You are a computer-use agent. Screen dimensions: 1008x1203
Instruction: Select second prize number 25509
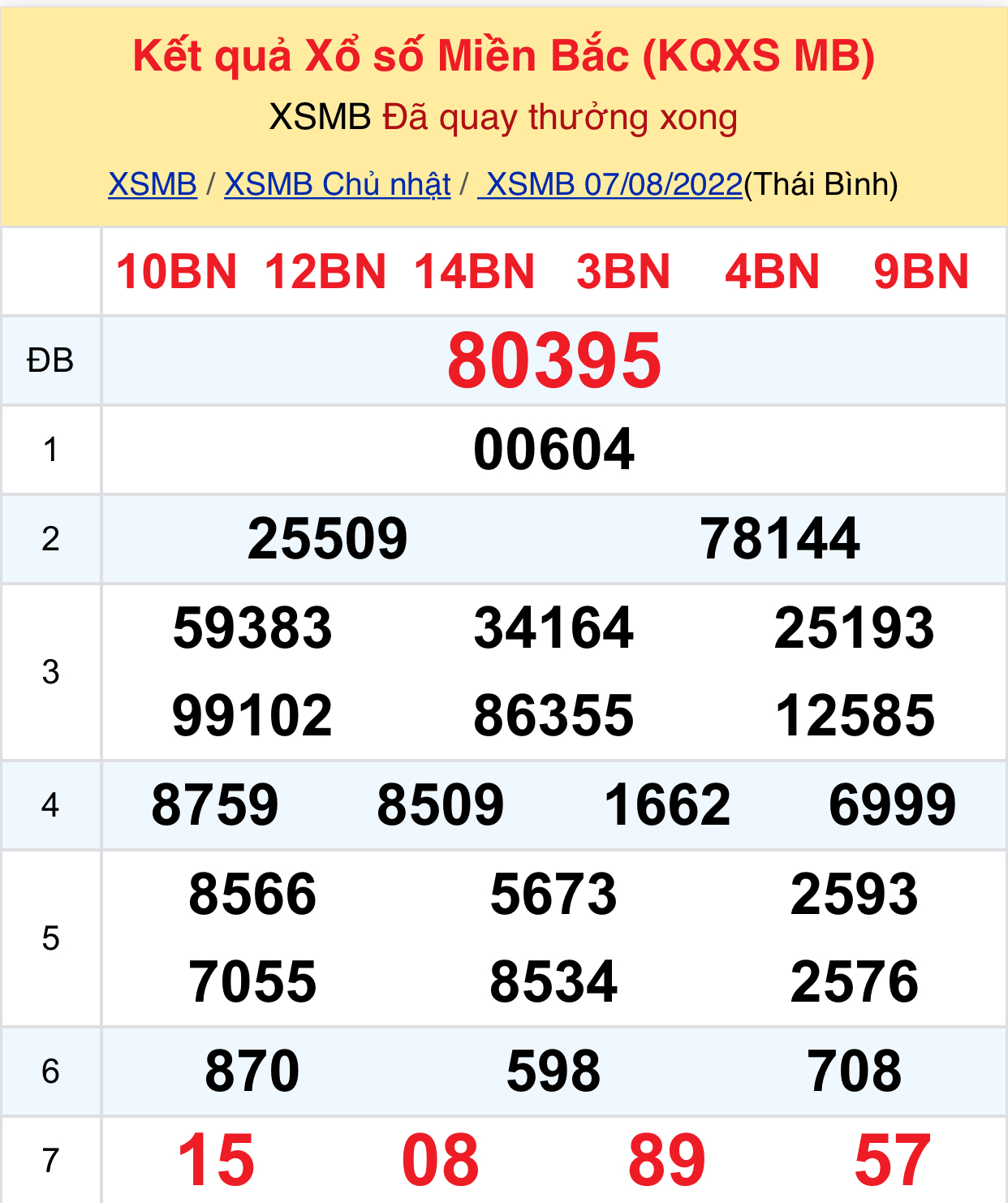(x=328, y=537)
